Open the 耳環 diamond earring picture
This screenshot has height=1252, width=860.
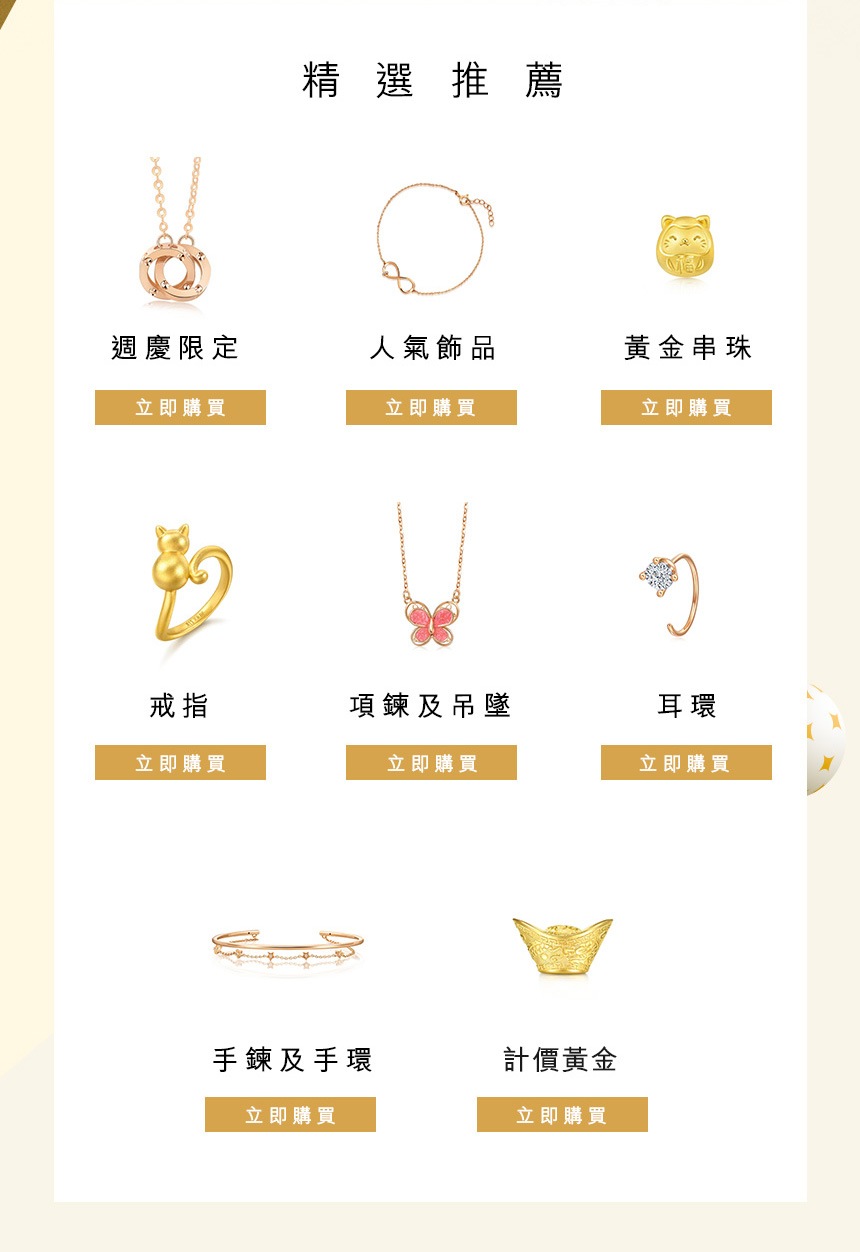click(671, 592)
